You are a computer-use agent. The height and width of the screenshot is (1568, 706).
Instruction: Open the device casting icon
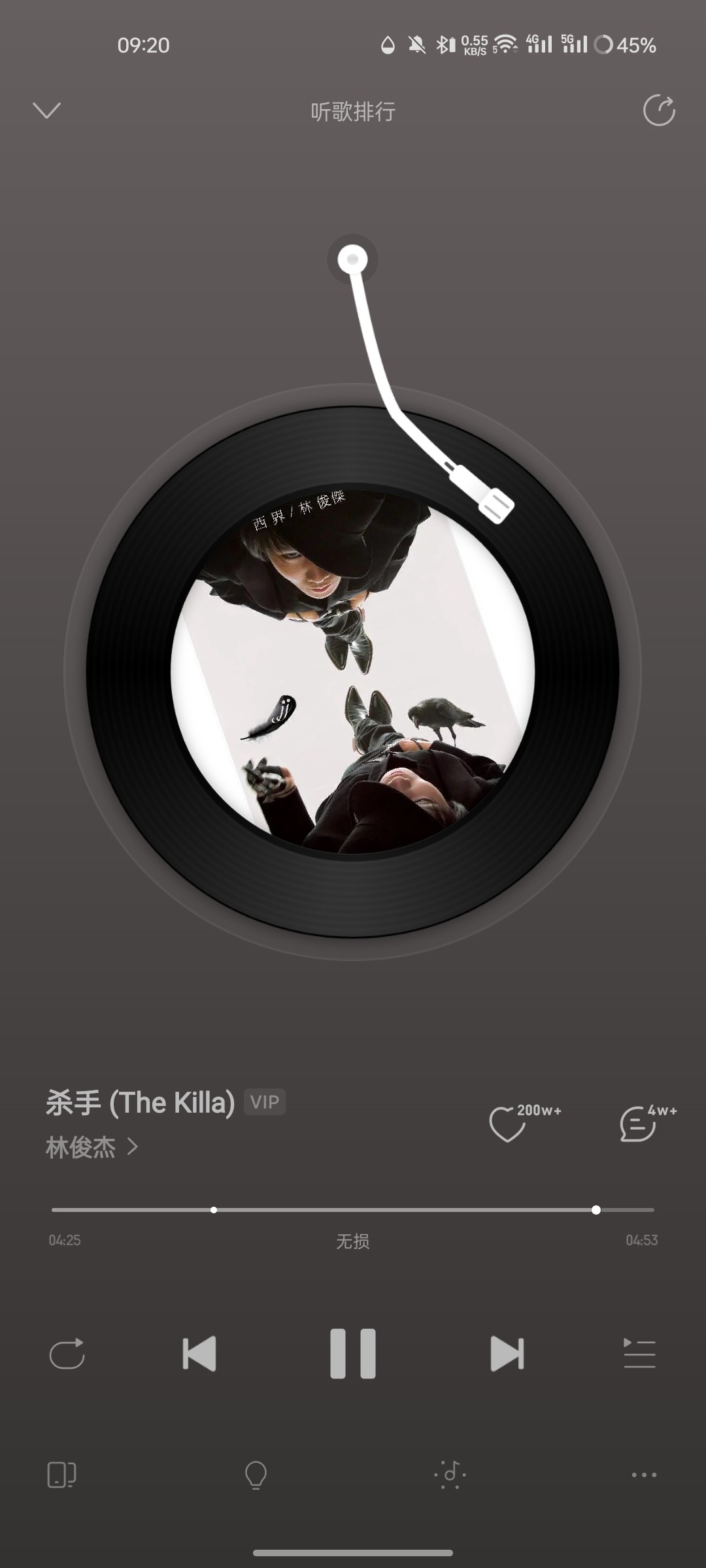[62, 1475]
